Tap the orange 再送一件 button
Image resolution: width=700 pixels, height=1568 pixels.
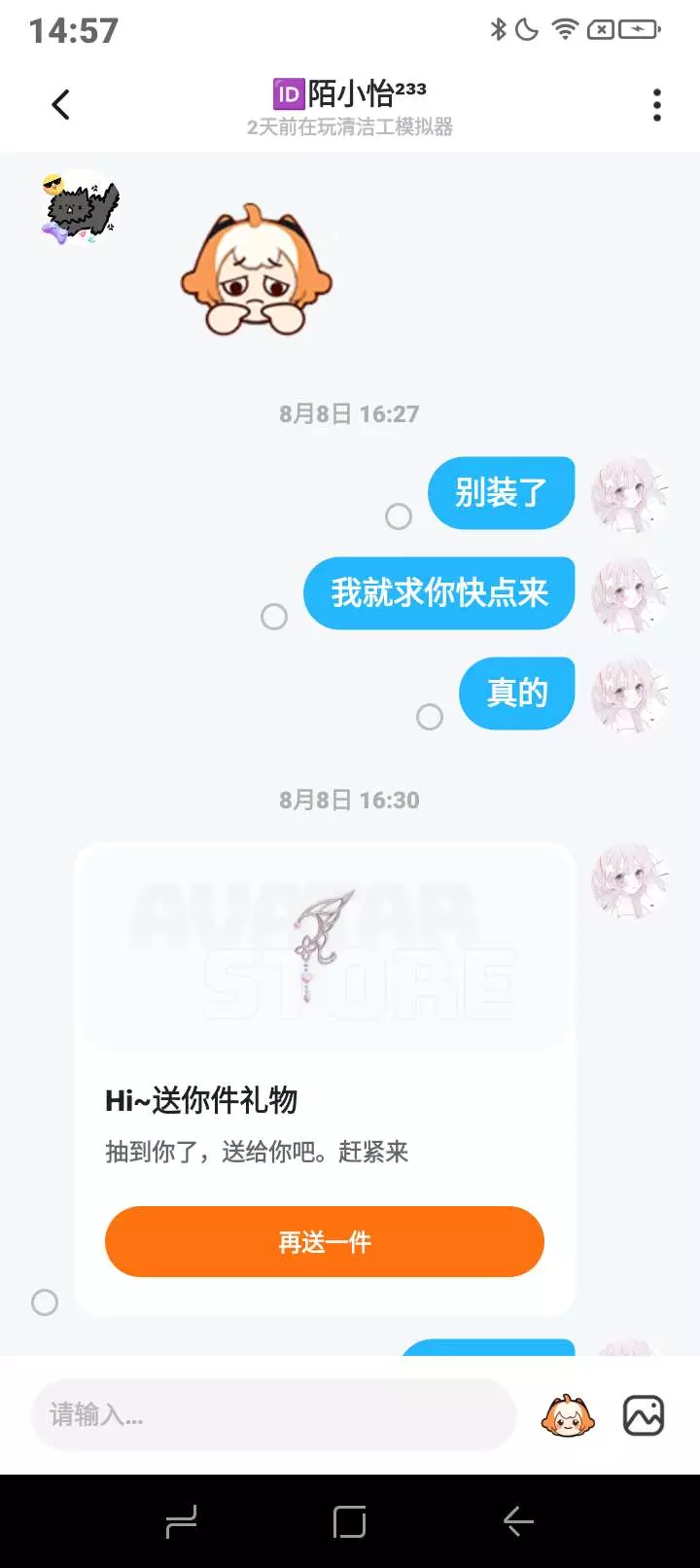(x=324, y=1241)
